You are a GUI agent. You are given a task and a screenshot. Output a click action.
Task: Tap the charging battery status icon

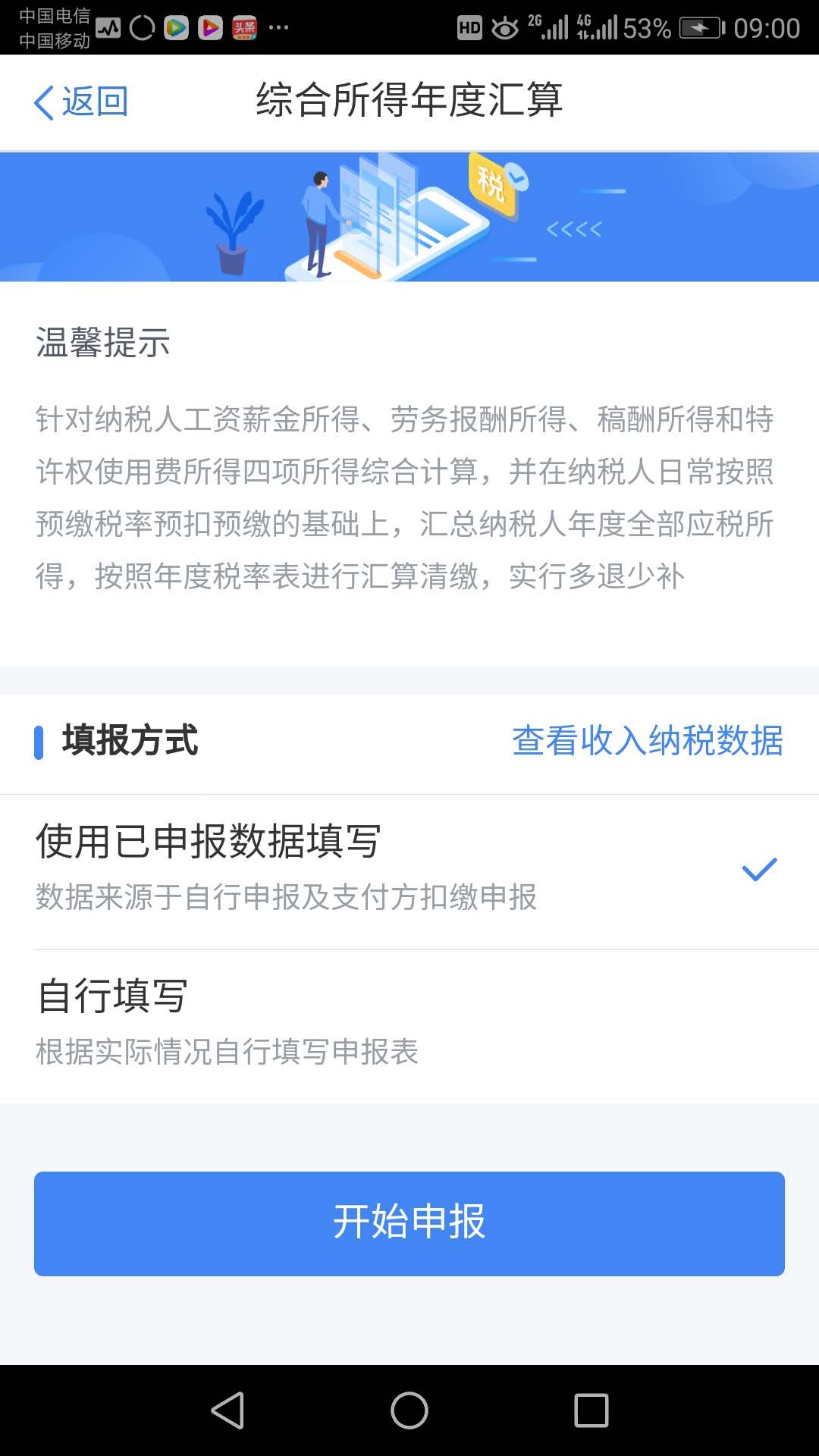[x=699, y=25]
